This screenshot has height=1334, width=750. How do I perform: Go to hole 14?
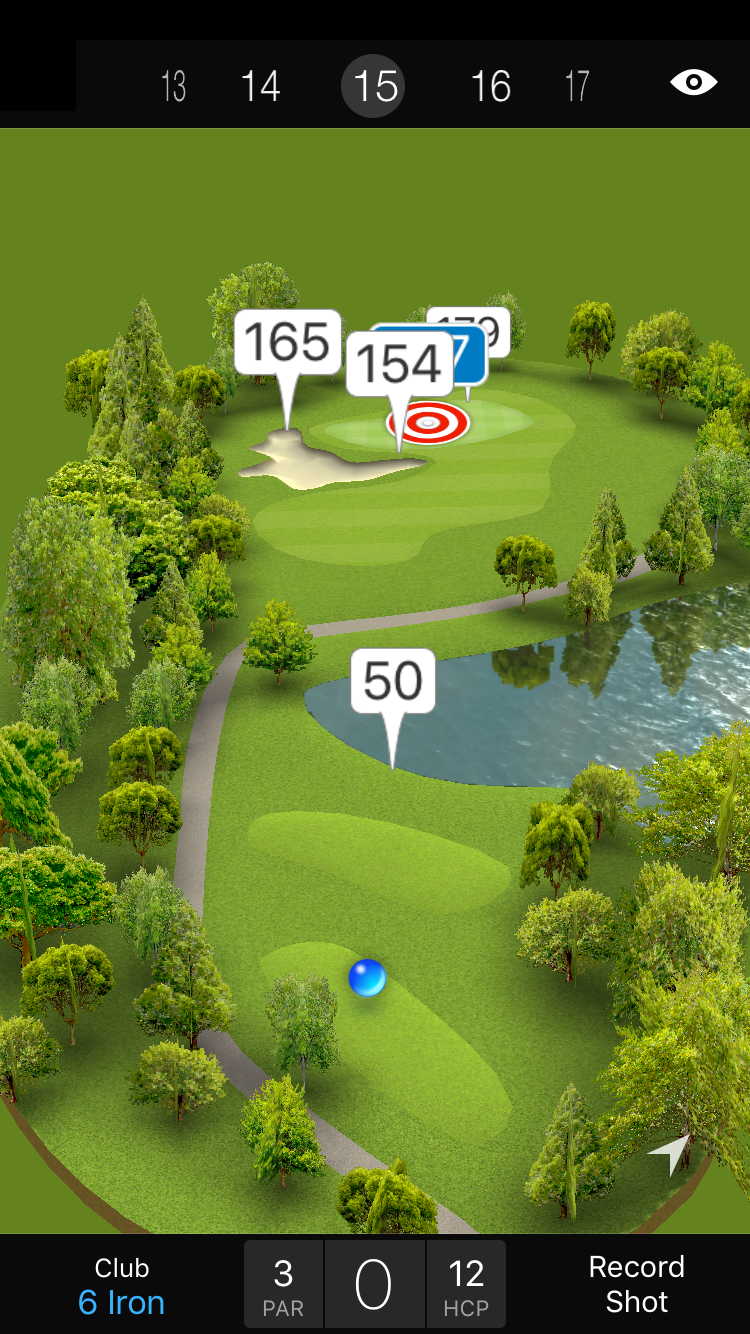[260, 86]
